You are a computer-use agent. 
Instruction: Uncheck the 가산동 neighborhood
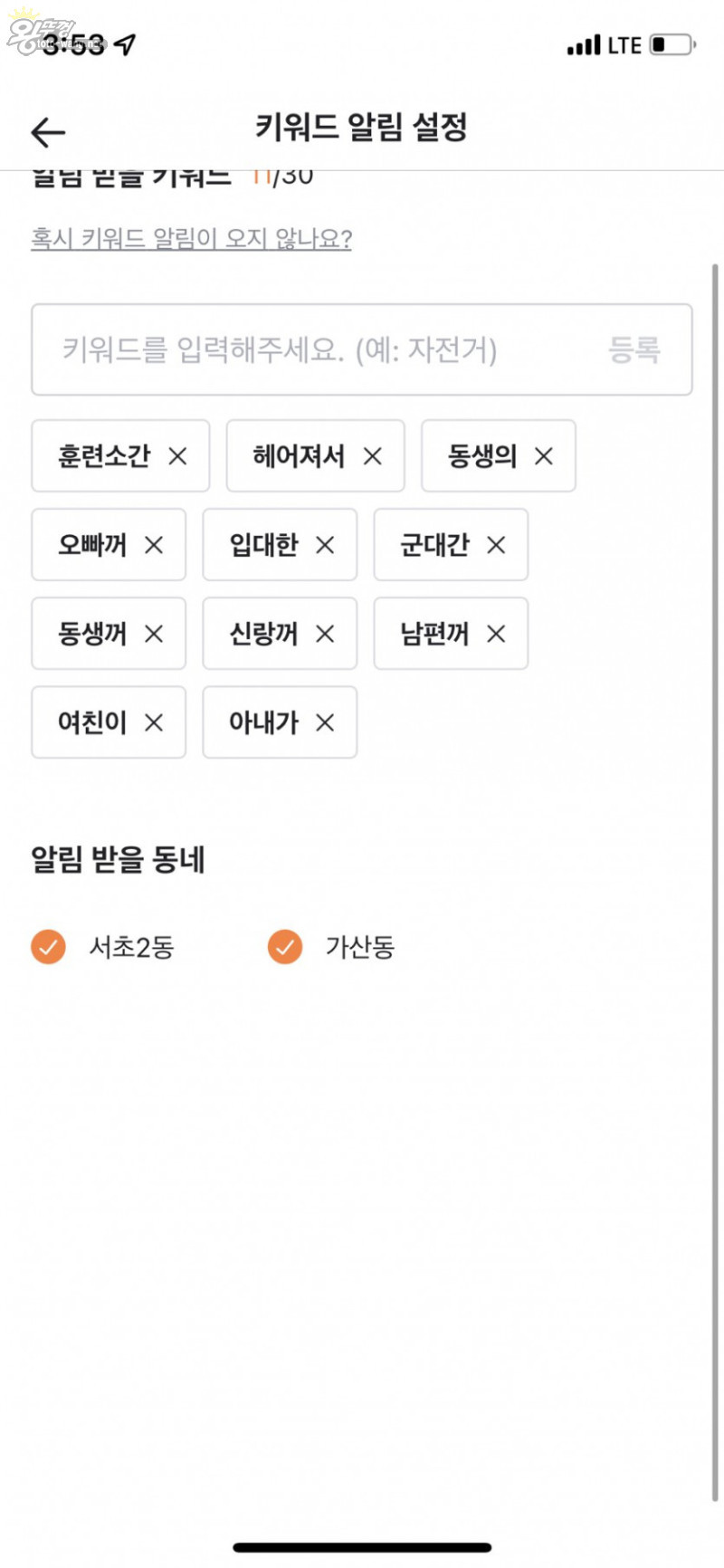285,947
